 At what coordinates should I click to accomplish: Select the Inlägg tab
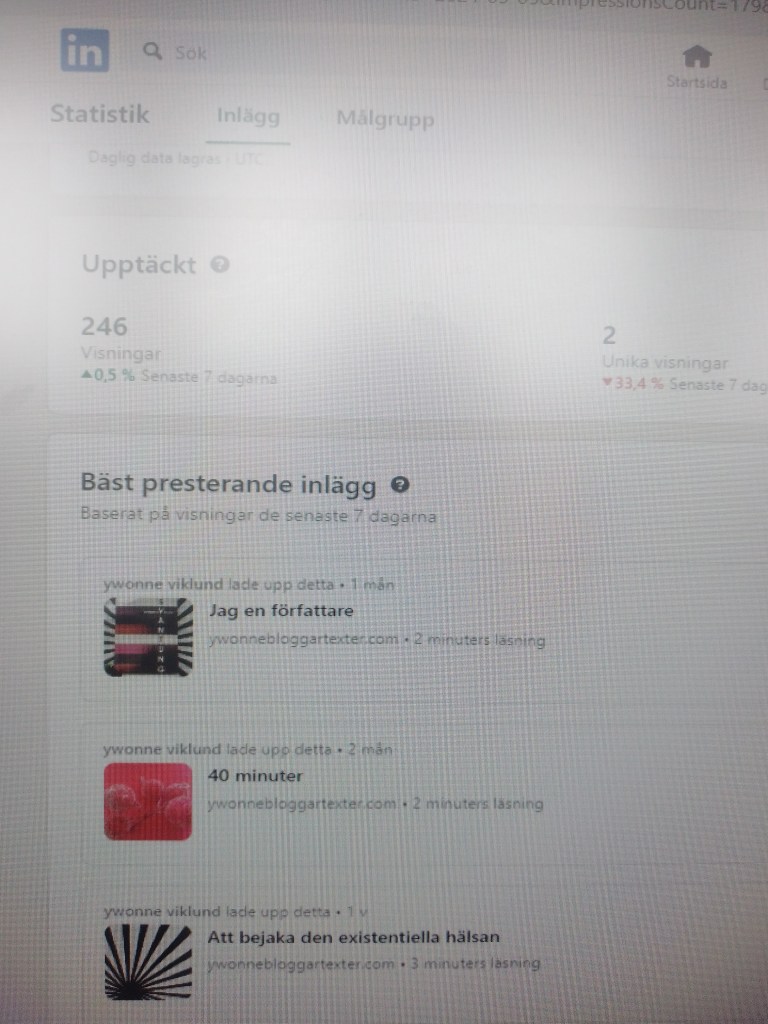(x=248, y=117)
